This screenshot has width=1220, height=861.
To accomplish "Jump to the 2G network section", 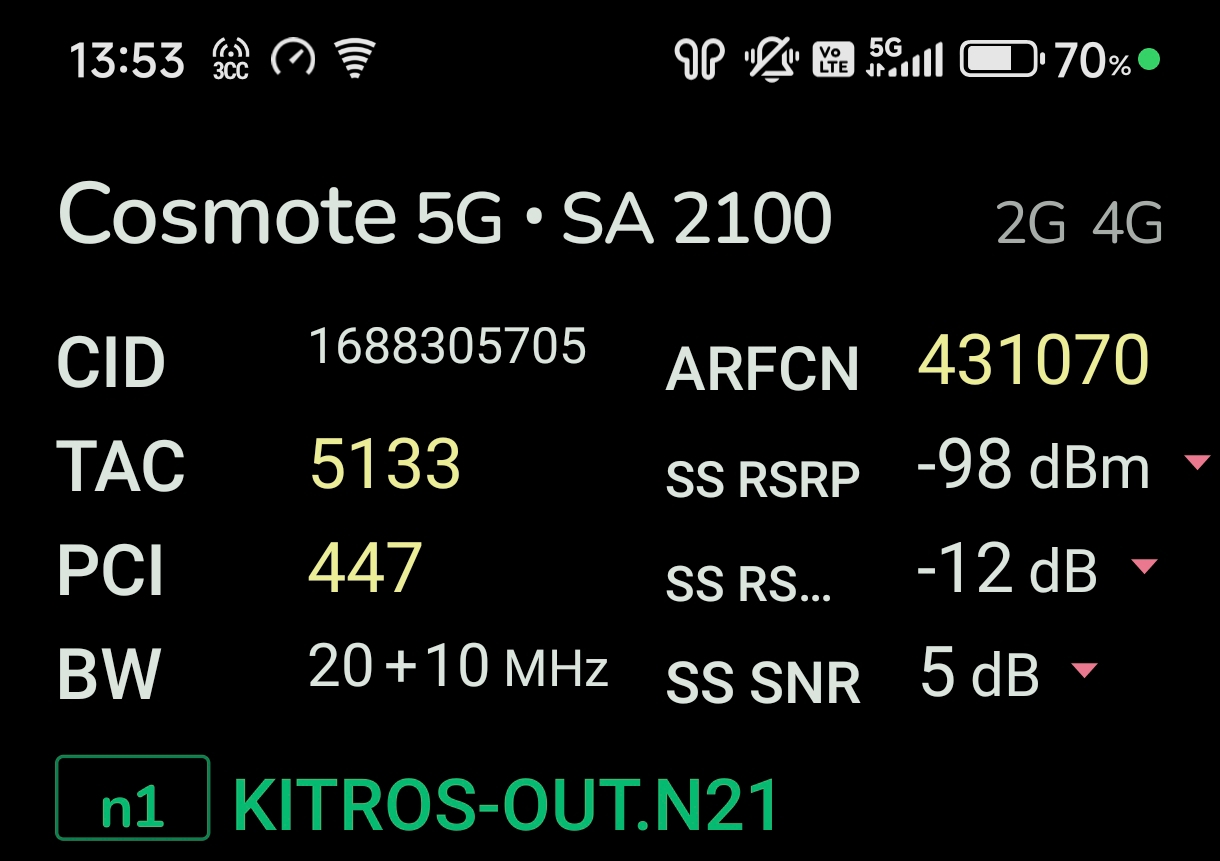I will [1030, 224].
